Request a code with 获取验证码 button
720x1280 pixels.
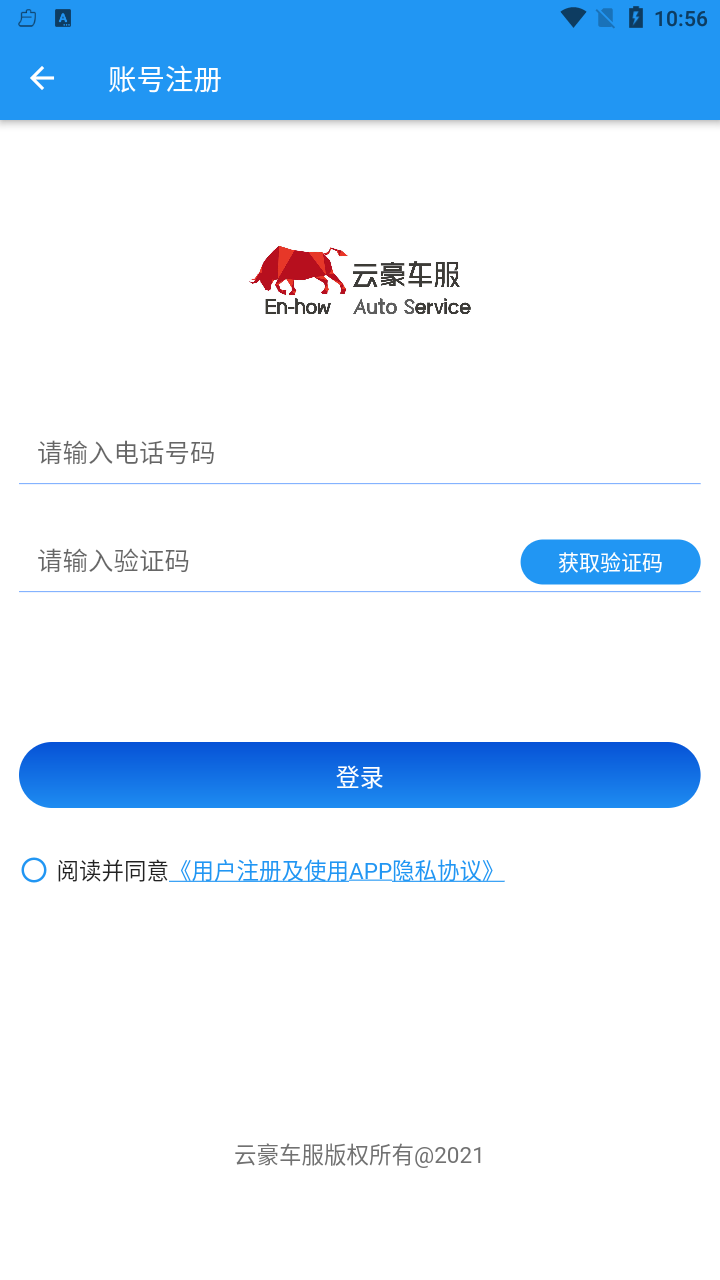[x=610, y=562]
